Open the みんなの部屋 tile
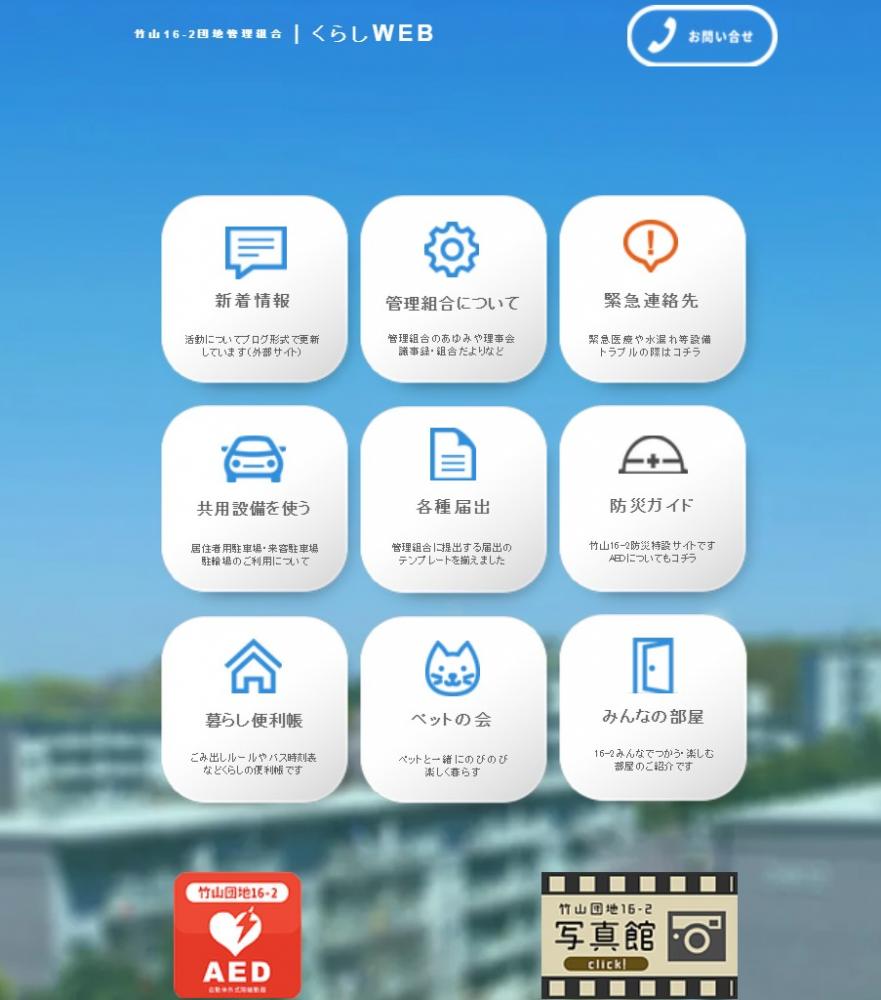 click(652, 706)
